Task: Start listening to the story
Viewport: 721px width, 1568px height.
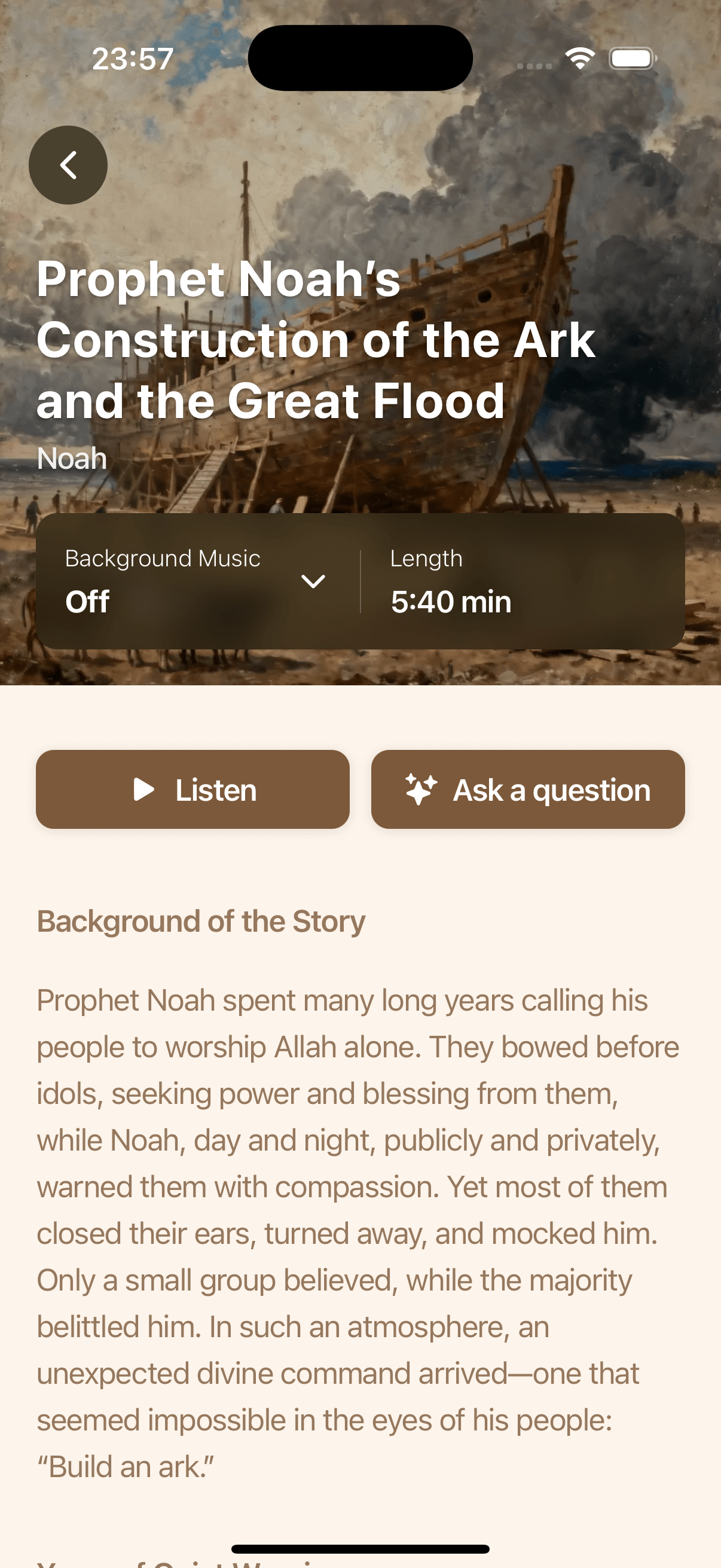Action: click(x=193, y=789)
